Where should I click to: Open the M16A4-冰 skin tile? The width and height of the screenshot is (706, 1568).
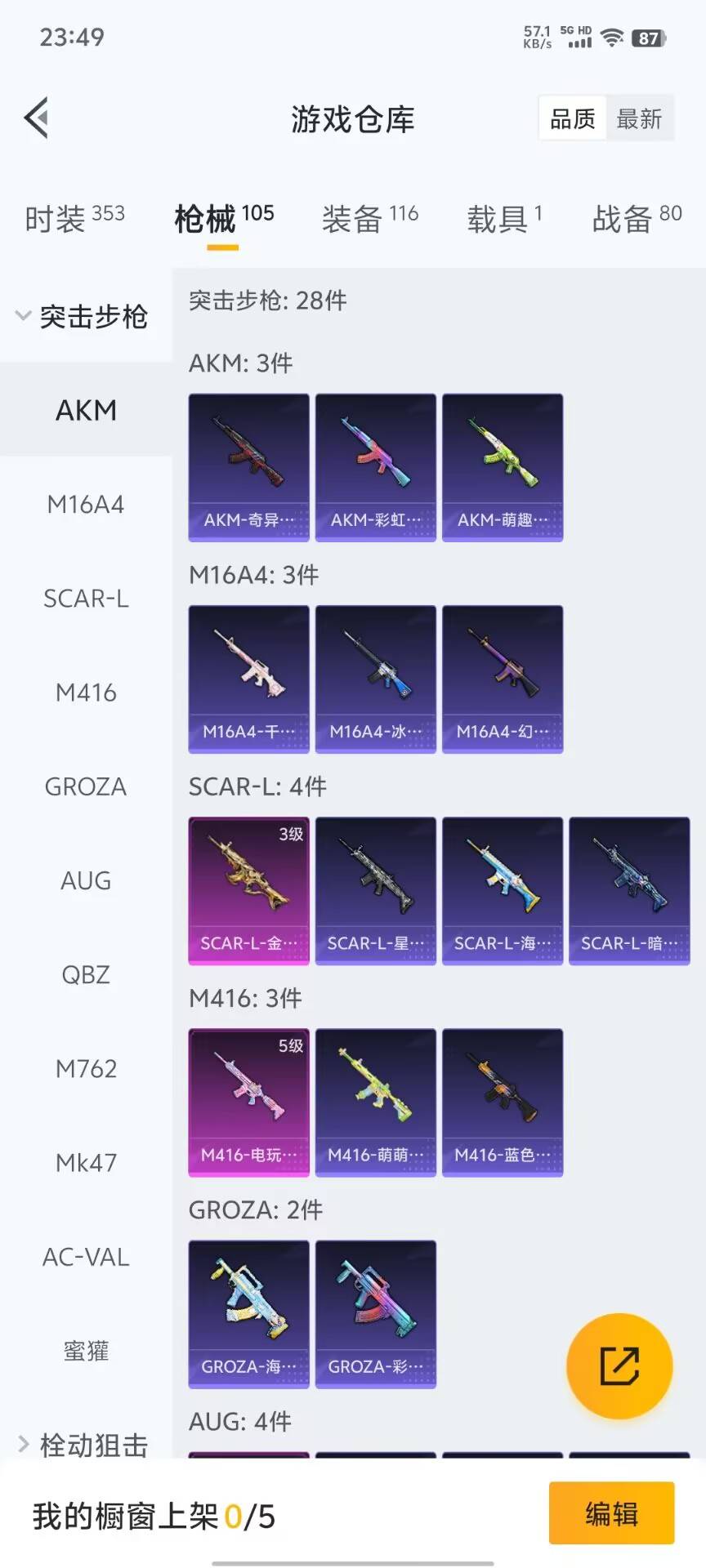pyautogui.click(x=376, y=679)
